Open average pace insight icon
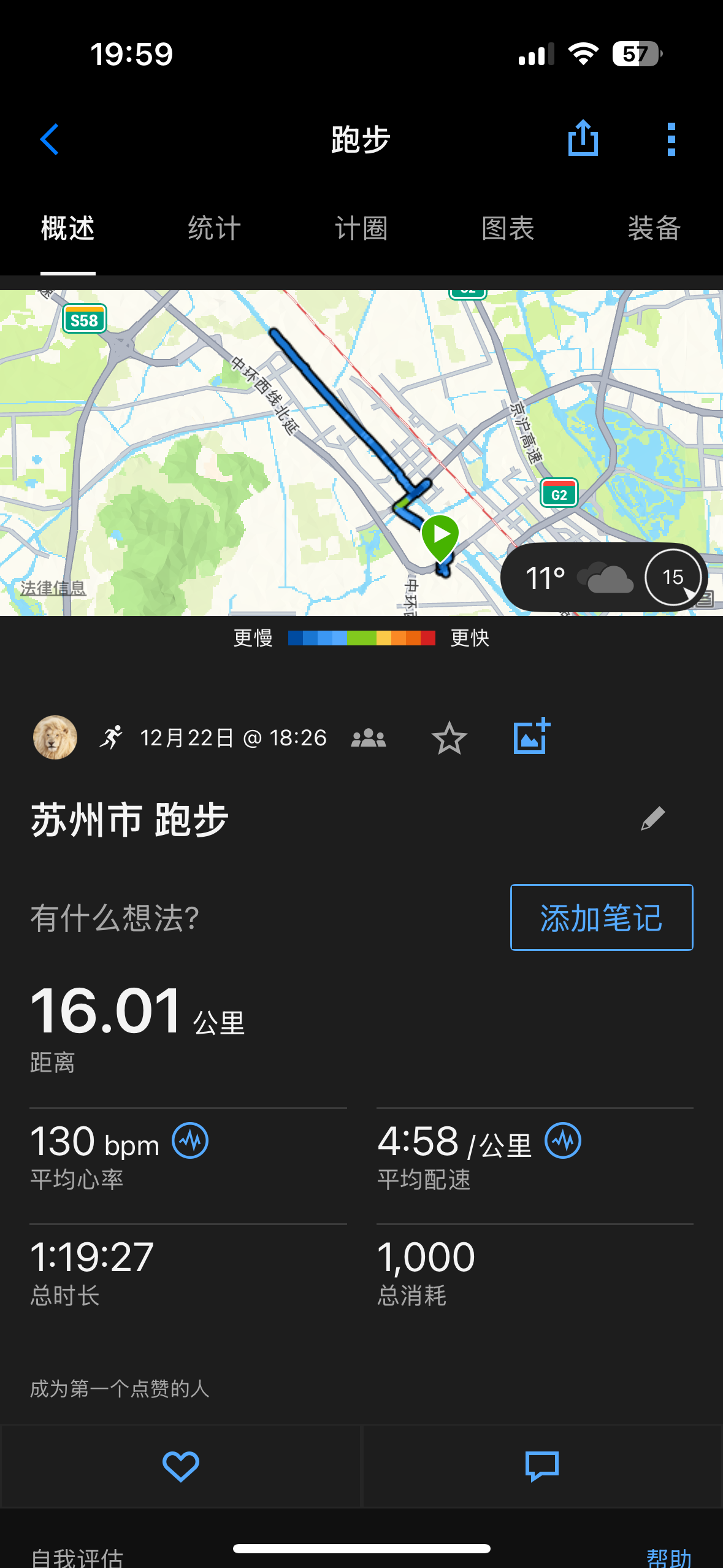Viewport: 723px width, 1568px height. (563, 1141)
